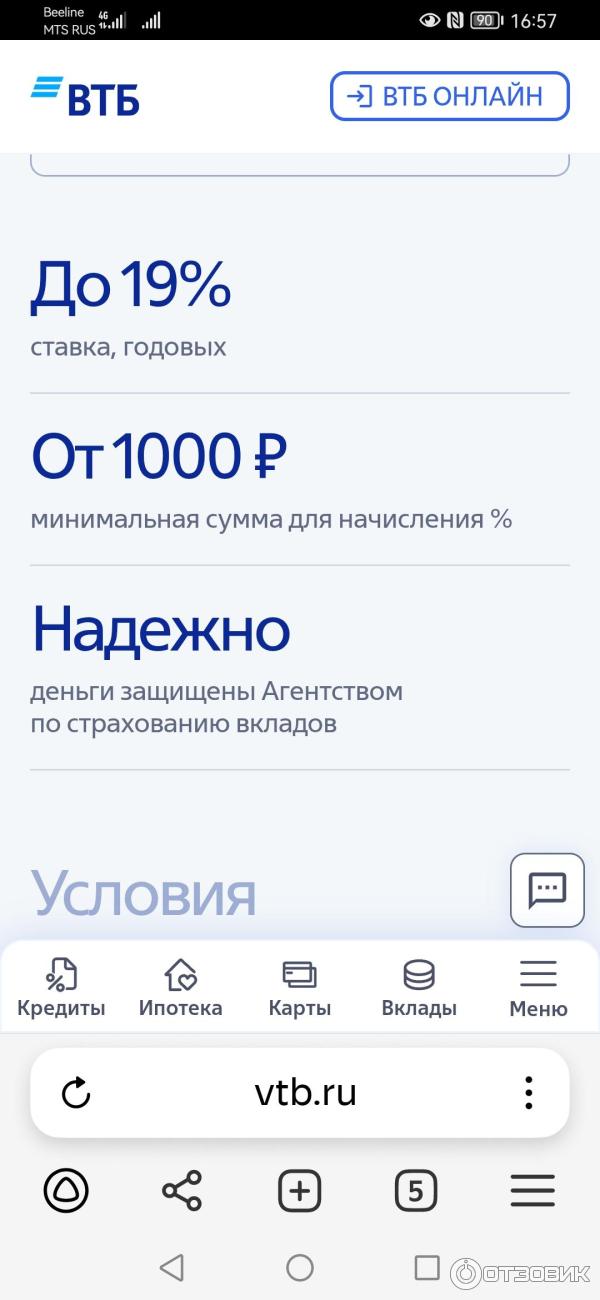Screen dimensions: 600x1300
Task: Open the browser hamburger menu
Action: point(532,1190)
